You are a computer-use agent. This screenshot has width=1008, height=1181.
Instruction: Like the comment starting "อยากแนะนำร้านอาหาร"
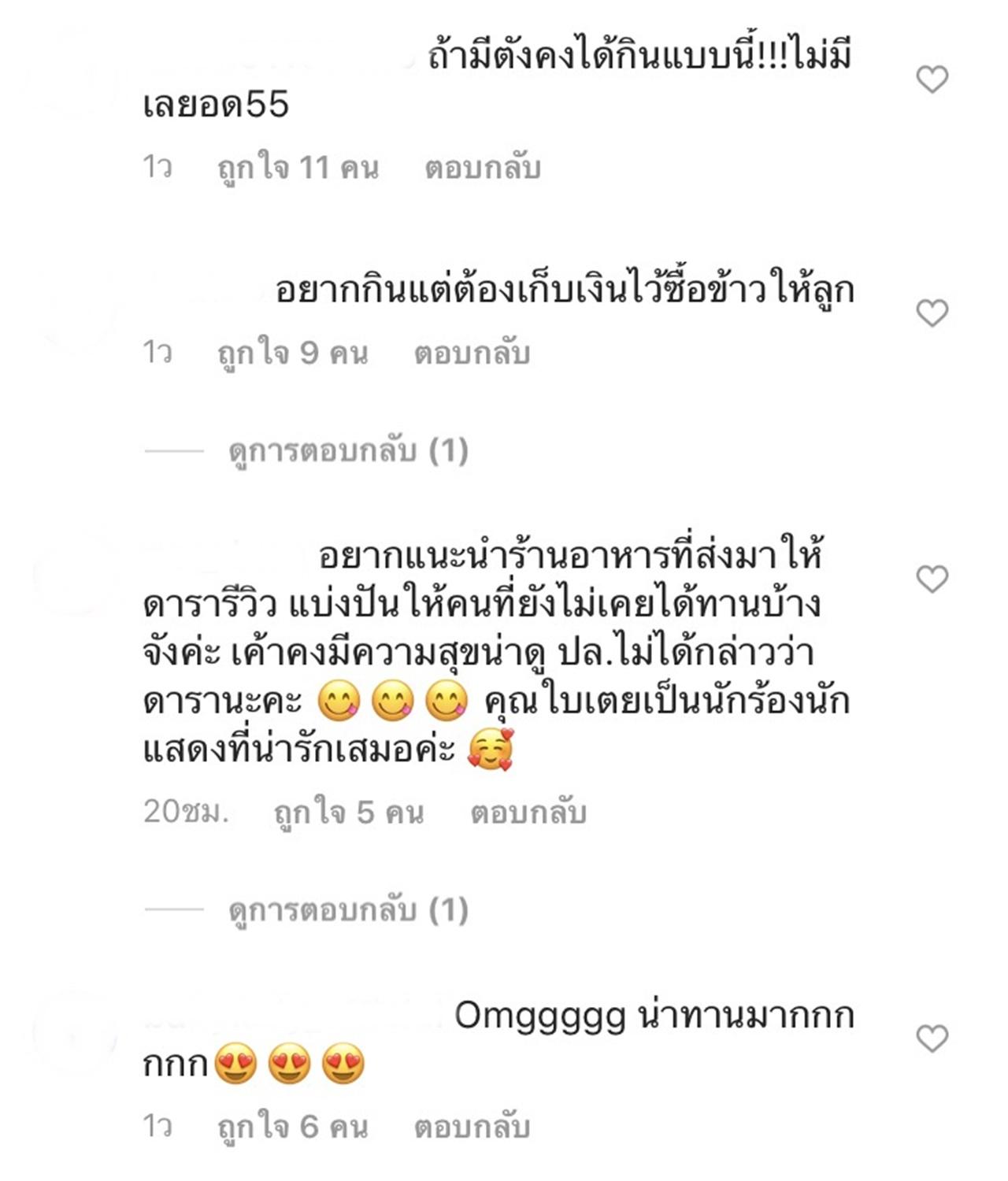click(x=932, y=579)
